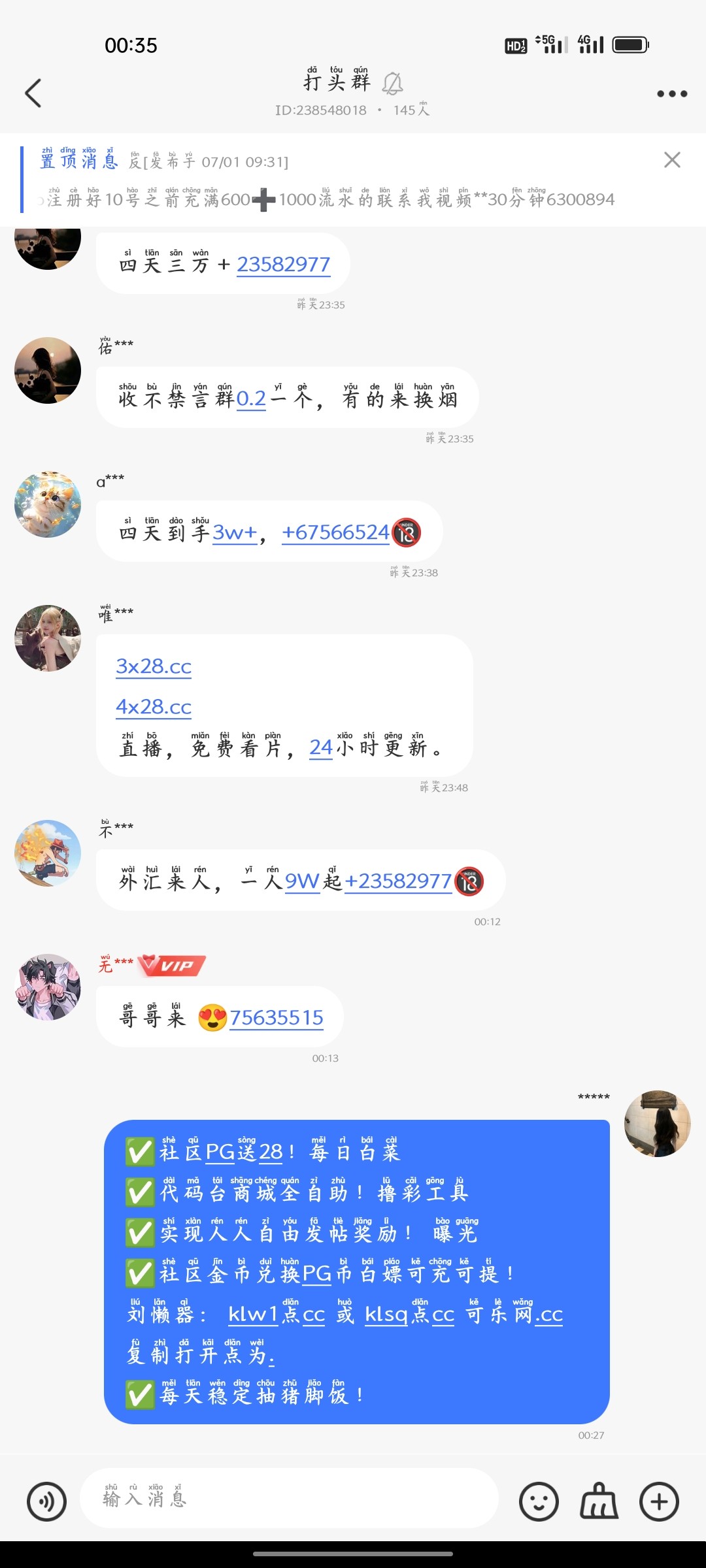The image size is (706, 1568).
Task: Open the plus menu for attachments
Action: 658,1500
